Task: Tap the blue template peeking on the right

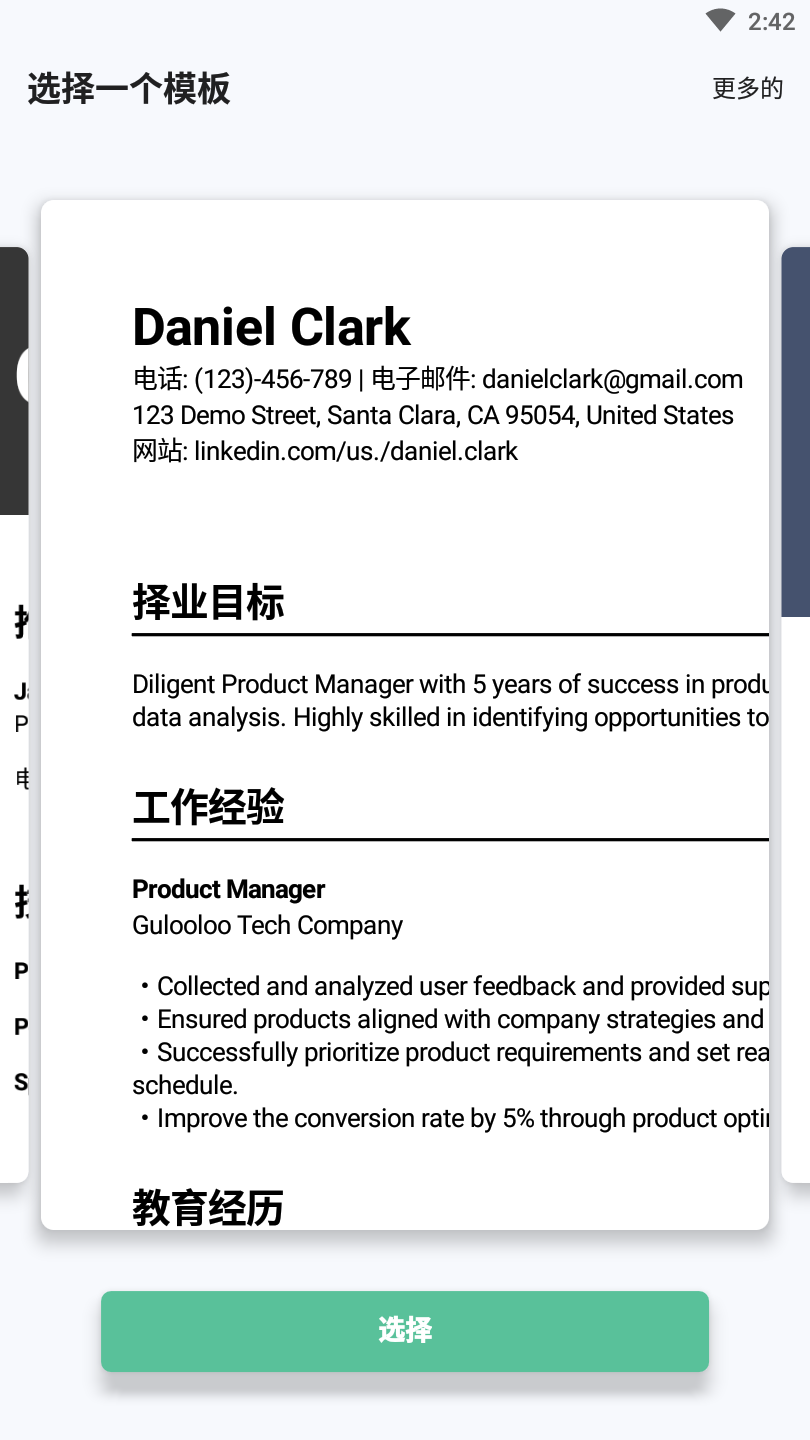Action: 796,715
